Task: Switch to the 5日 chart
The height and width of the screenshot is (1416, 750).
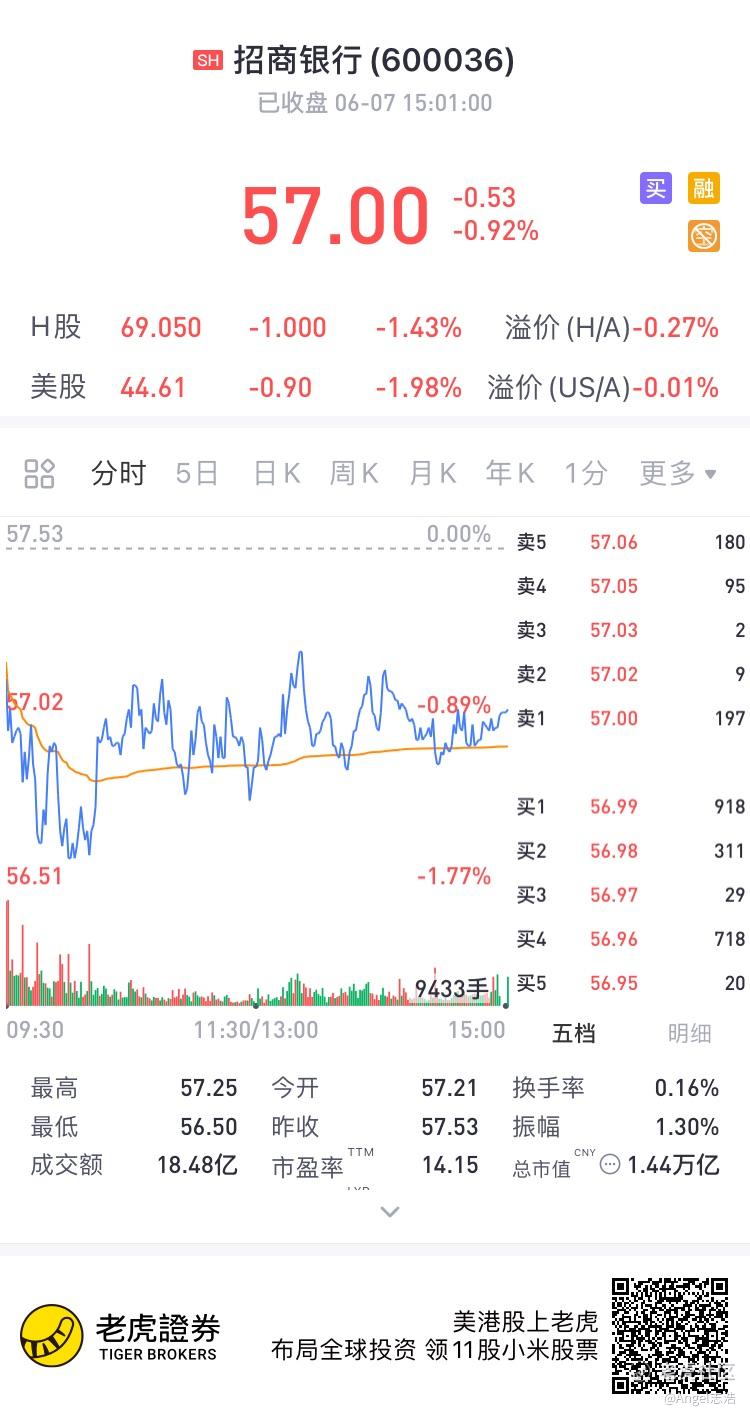Action: pos(197,473)
